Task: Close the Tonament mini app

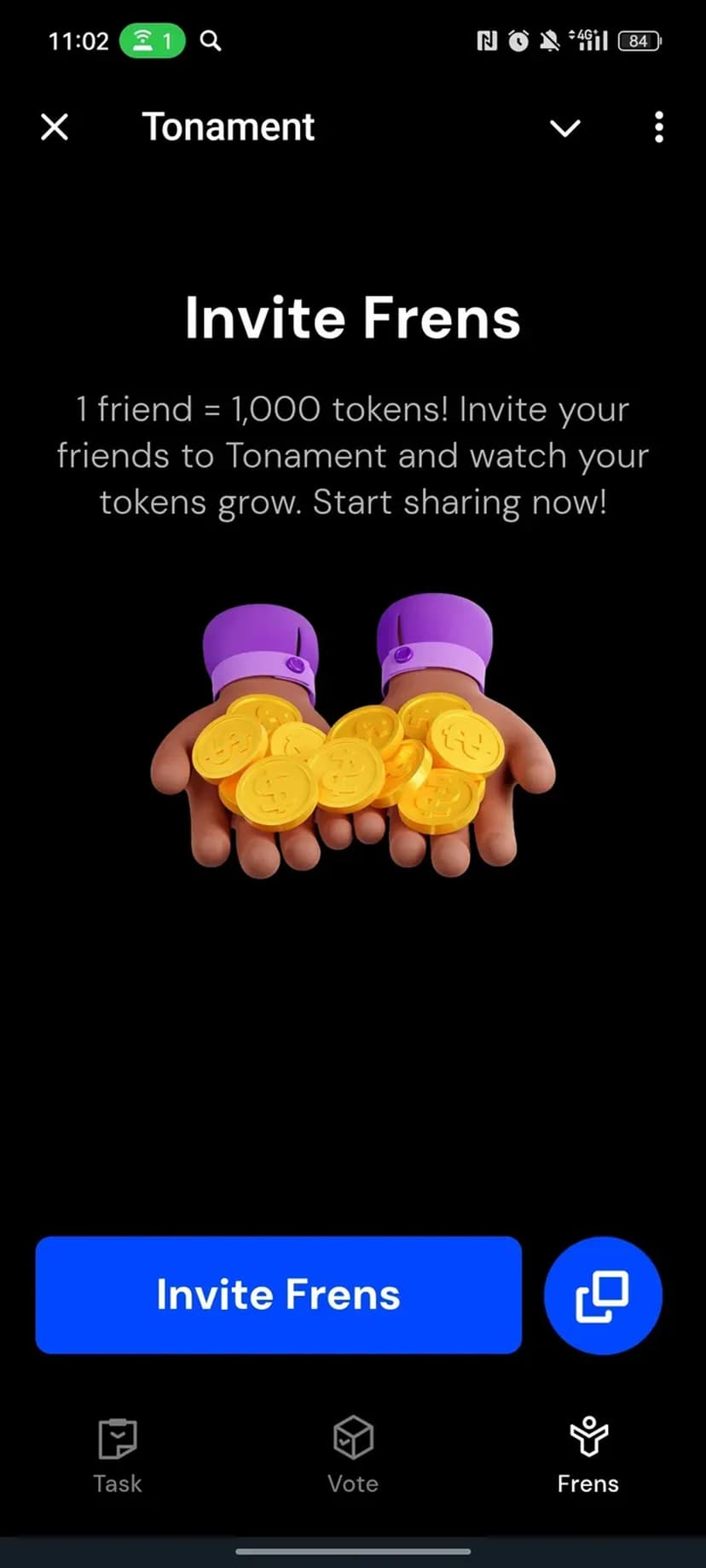Action: 55,128
